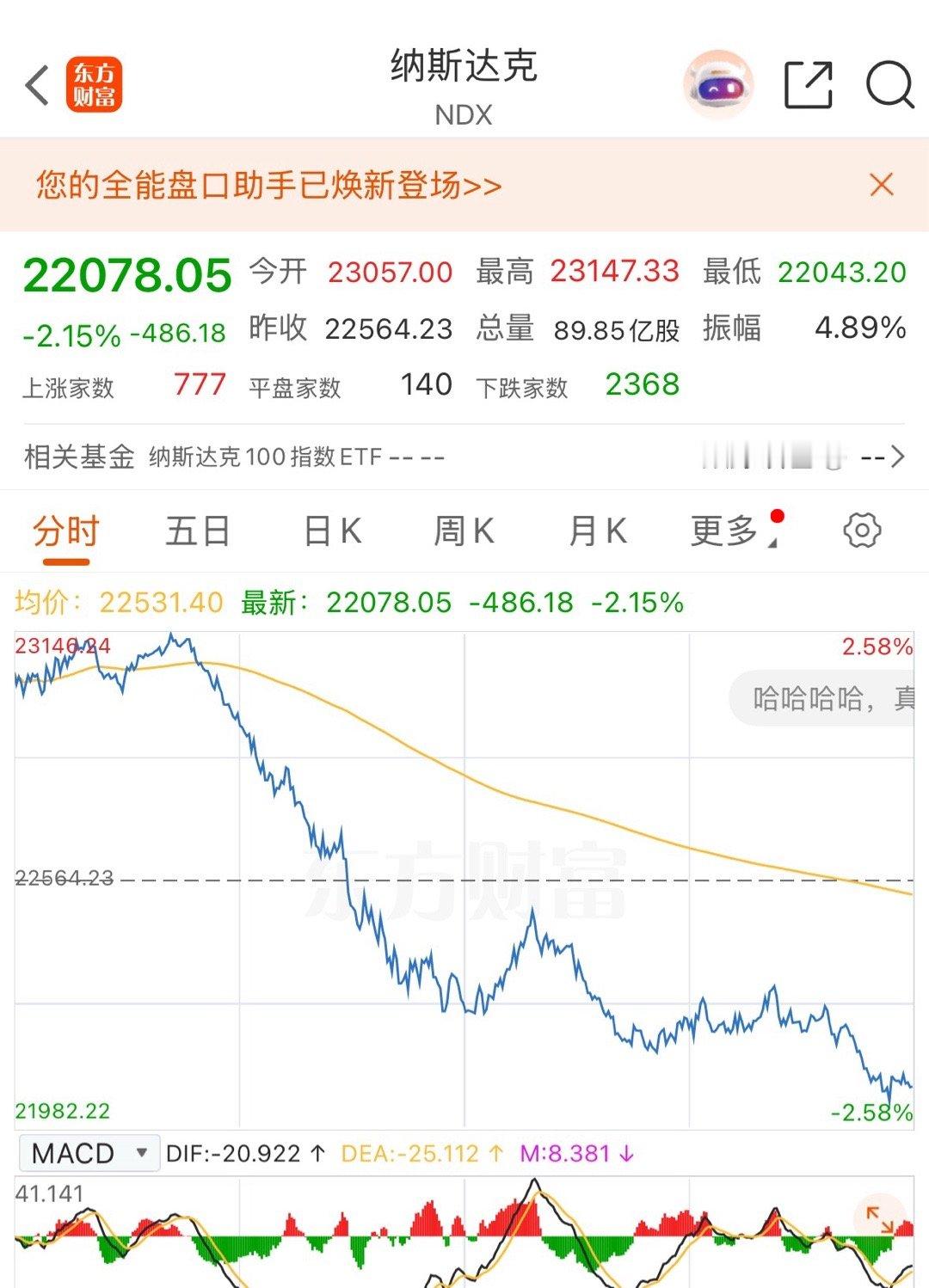This screenshot has height=1288, width=929.
Task: Click the back arrow to return
Action: coord(34,86)
